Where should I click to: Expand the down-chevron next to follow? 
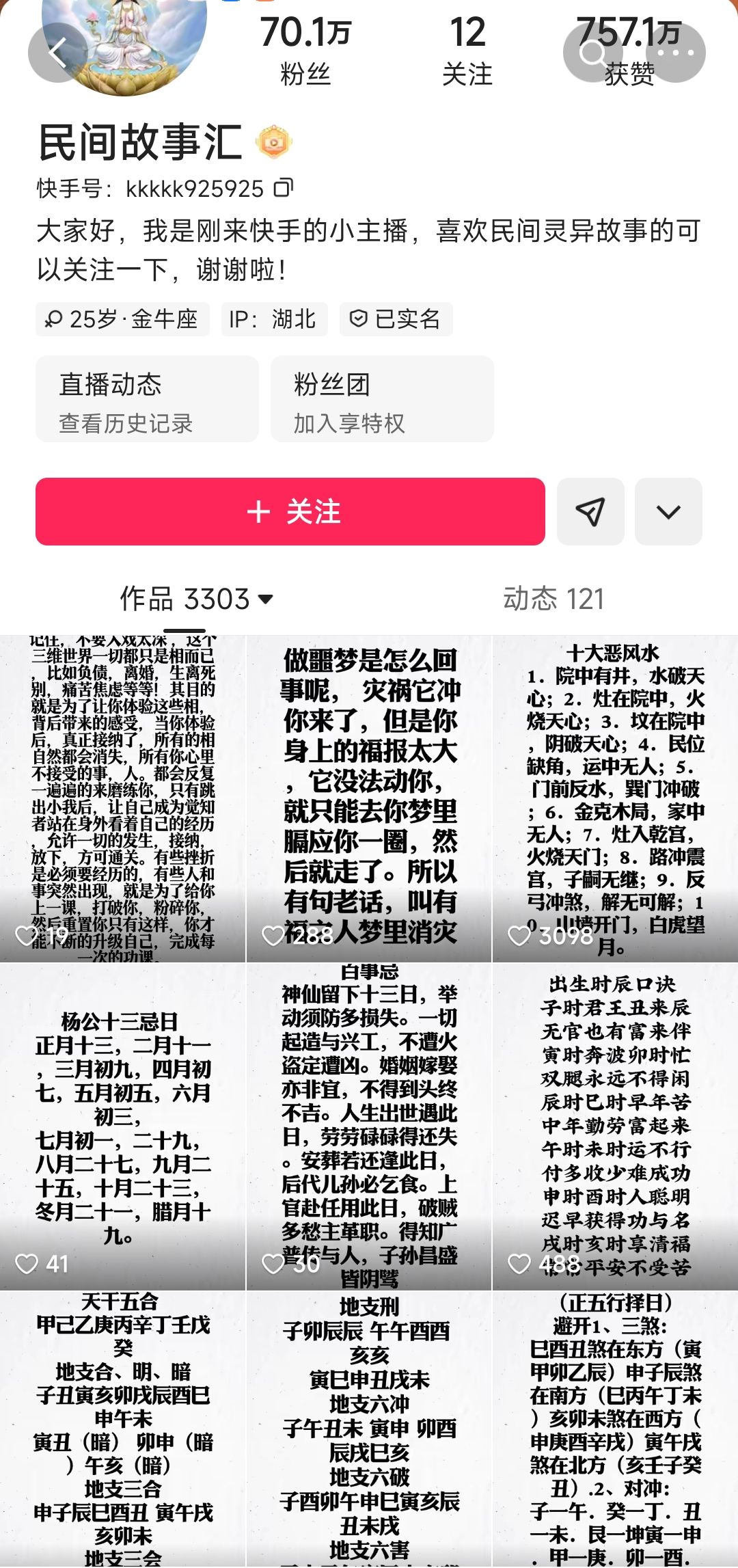coord(668,511)
